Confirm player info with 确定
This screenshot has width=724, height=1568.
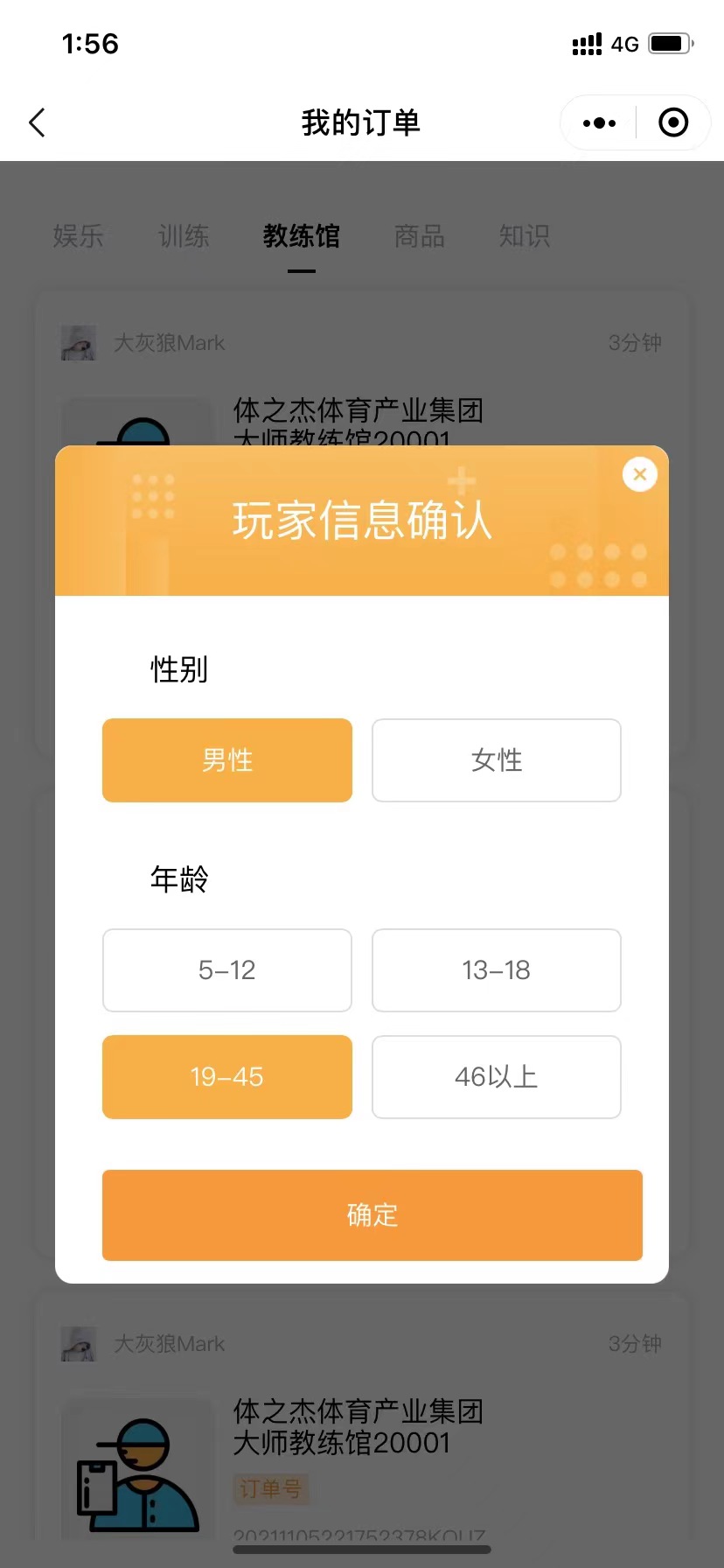point(372,1215)
